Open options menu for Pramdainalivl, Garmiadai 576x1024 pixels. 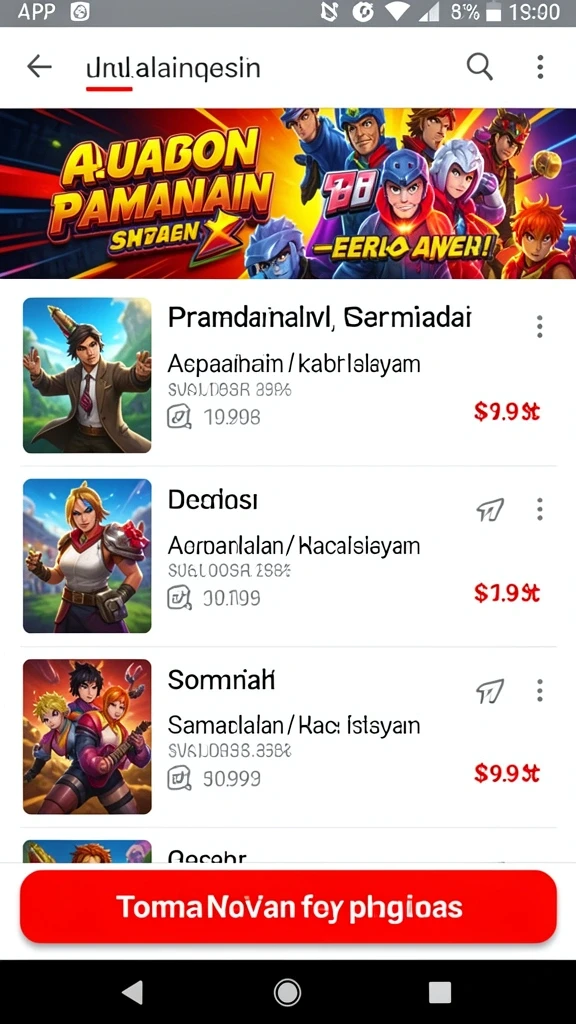pos(539,327)
